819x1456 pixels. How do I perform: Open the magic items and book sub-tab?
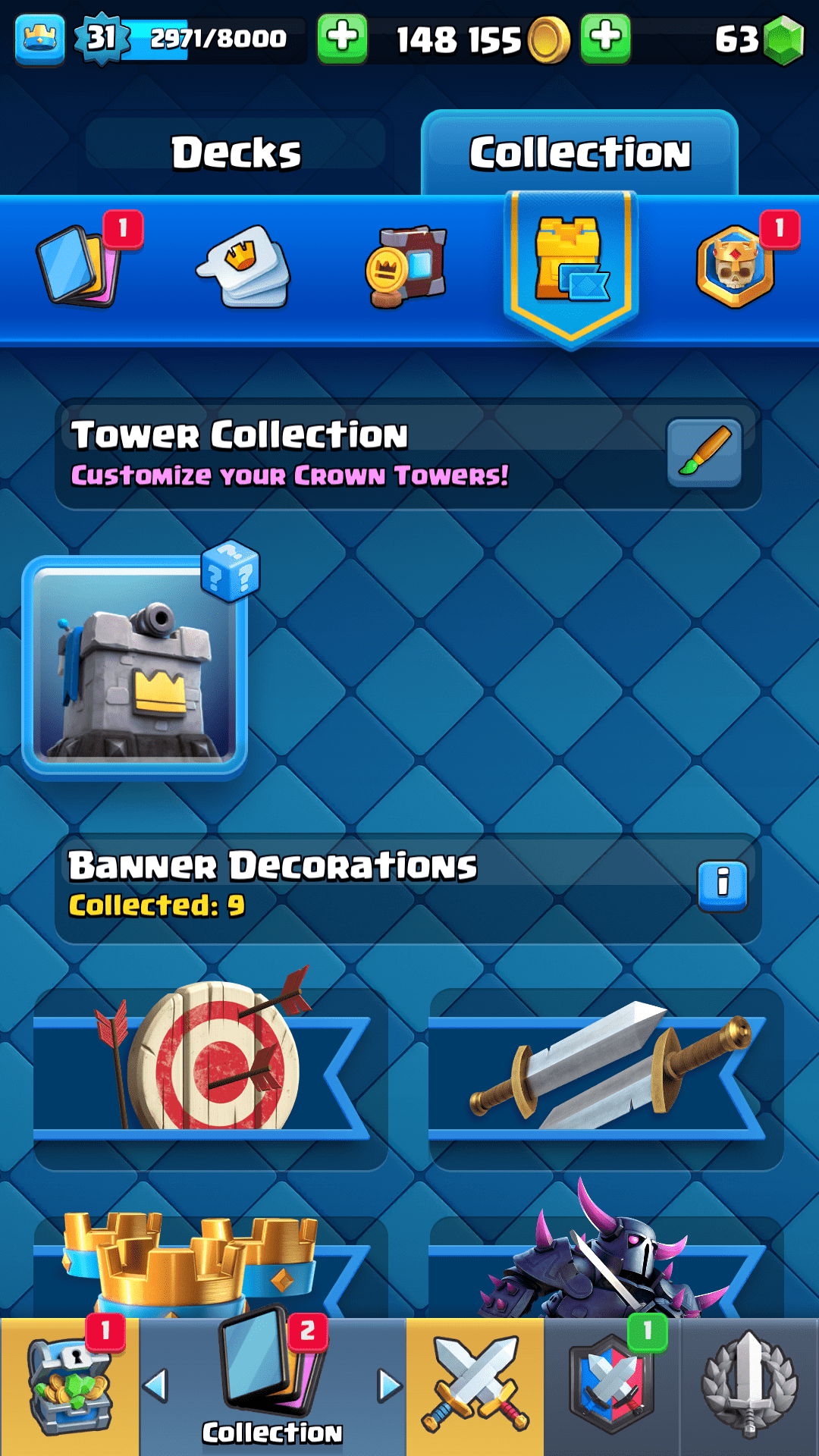[x=407, y=267]
